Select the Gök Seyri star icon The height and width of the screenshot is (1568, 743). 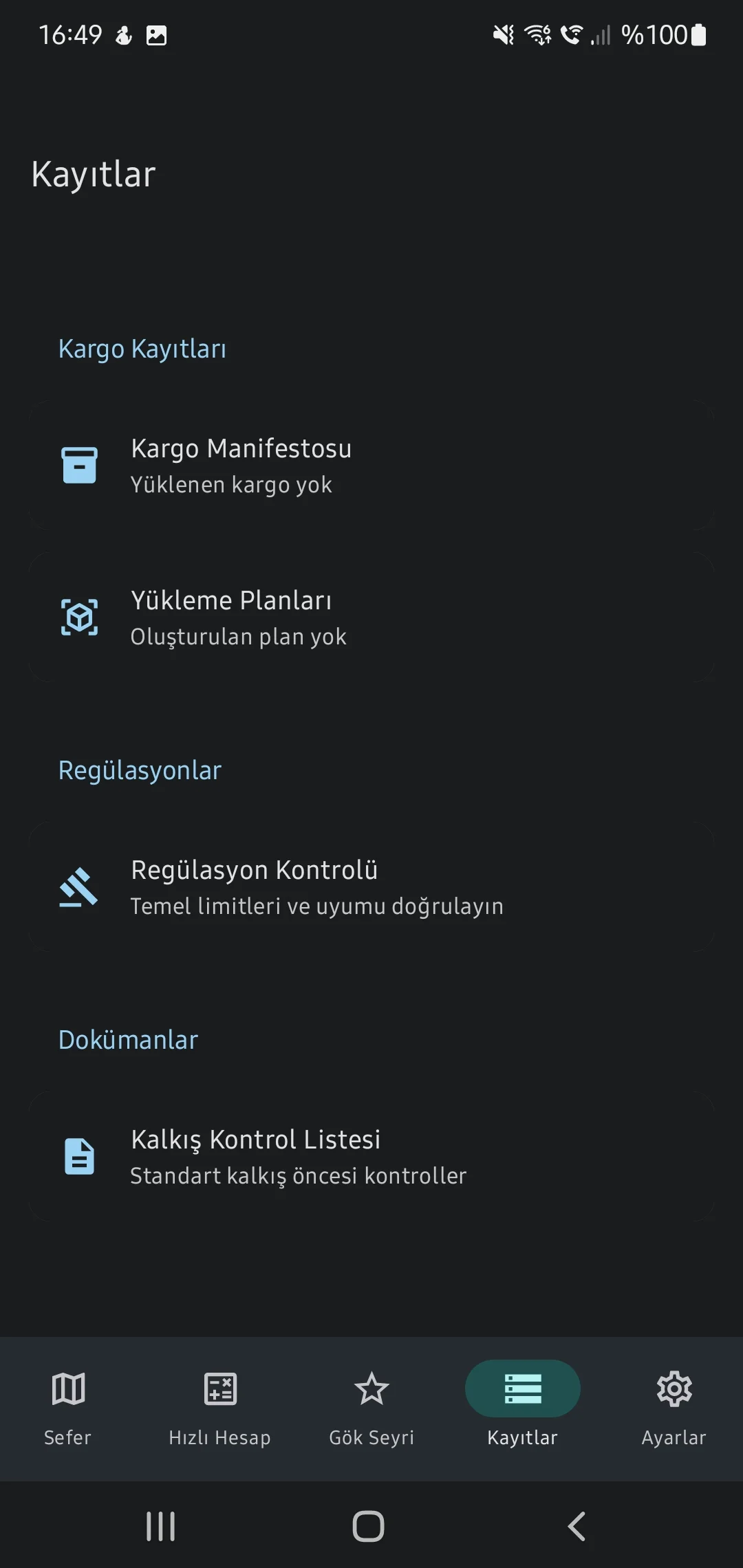[371, 1388]
